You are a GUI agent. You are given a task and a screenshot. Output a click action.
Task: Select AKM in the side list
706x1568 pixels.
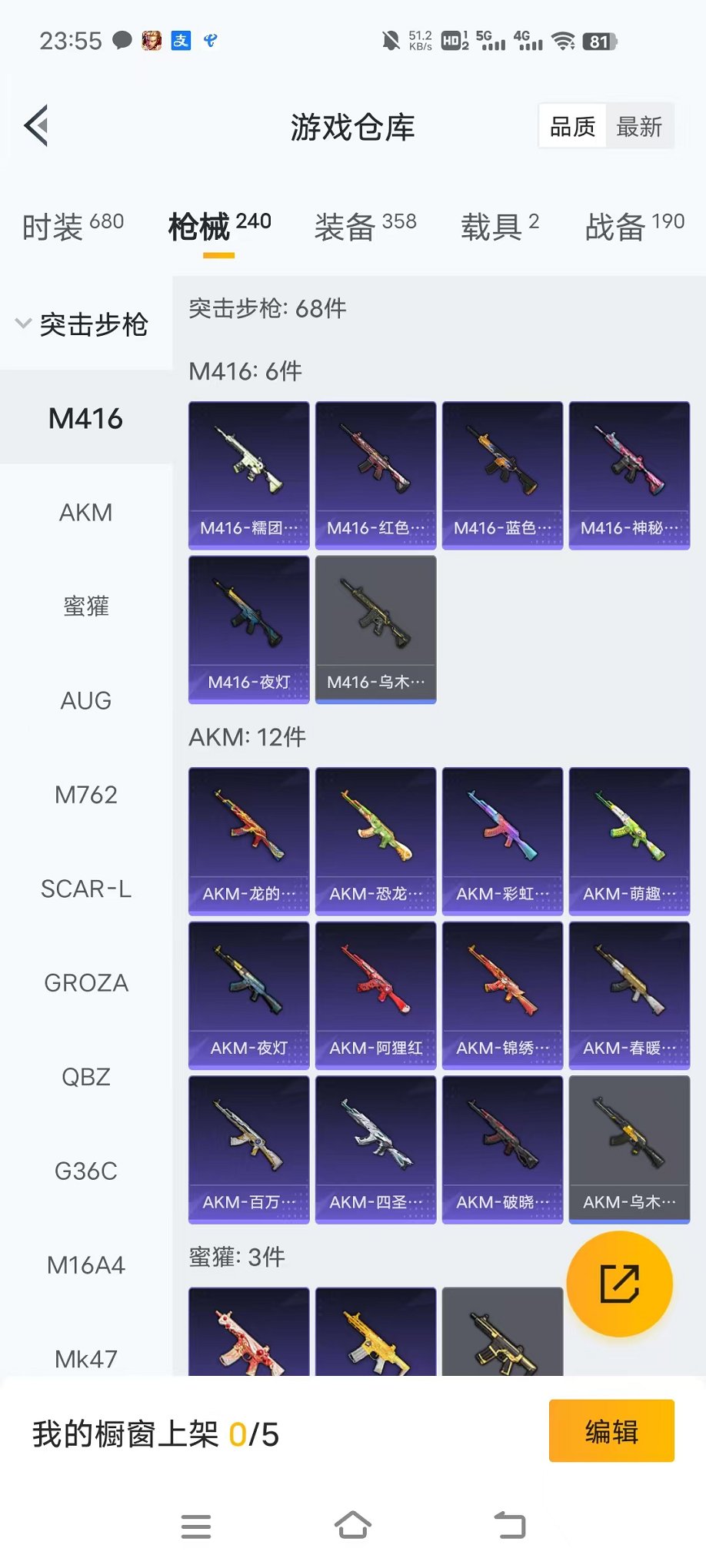86,513
